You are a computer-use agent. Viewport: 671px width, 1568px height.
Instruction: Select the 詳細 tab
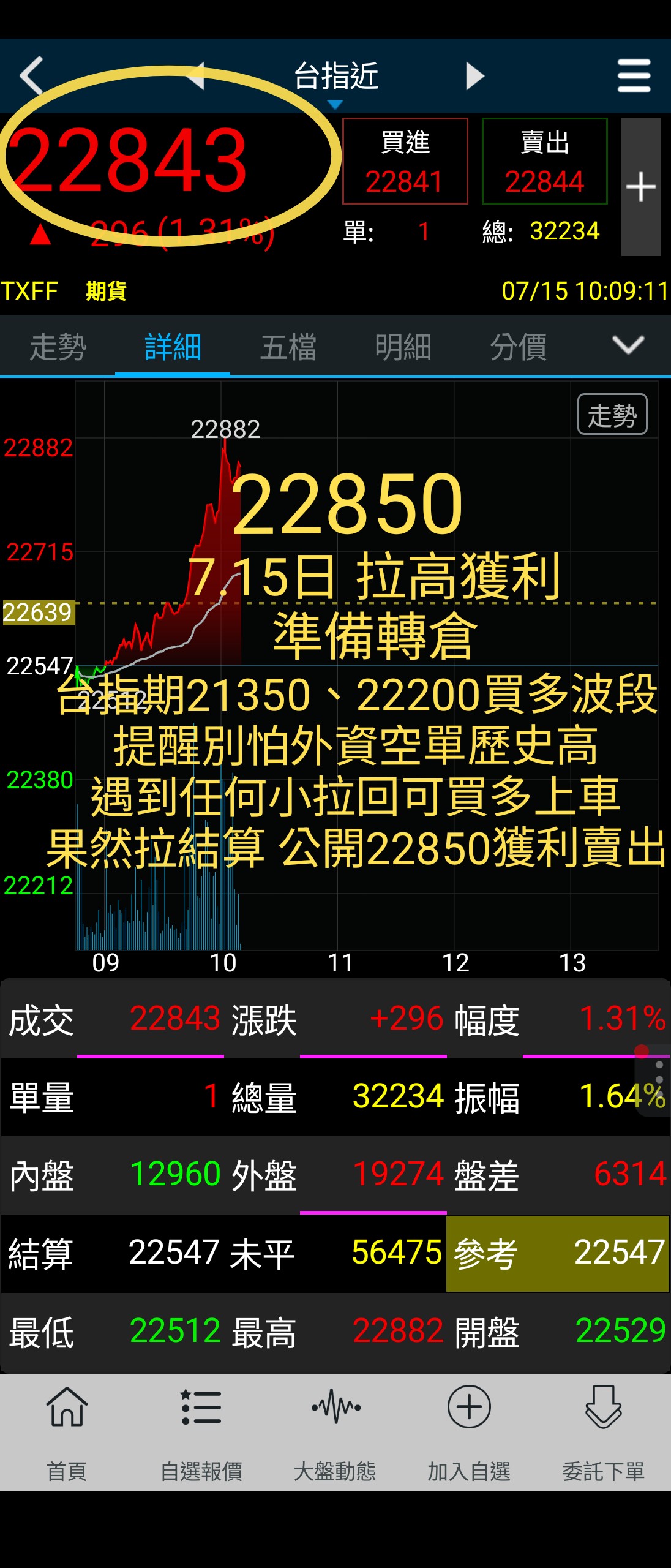173,346
